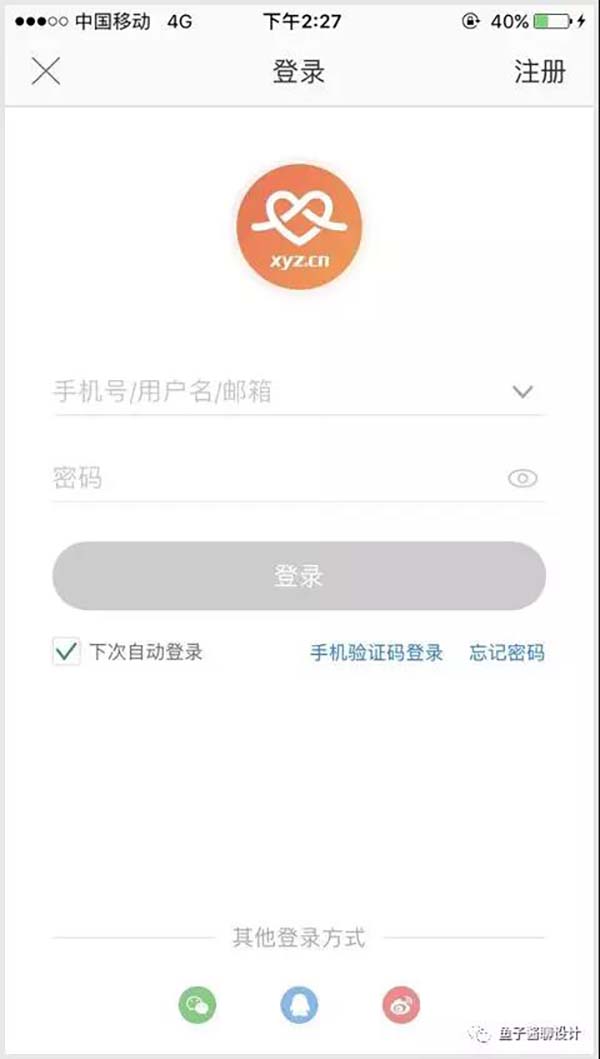Uncheck 下次自动登录 checkbox
Screen dimensions: 600x1059
pos(67,652)
